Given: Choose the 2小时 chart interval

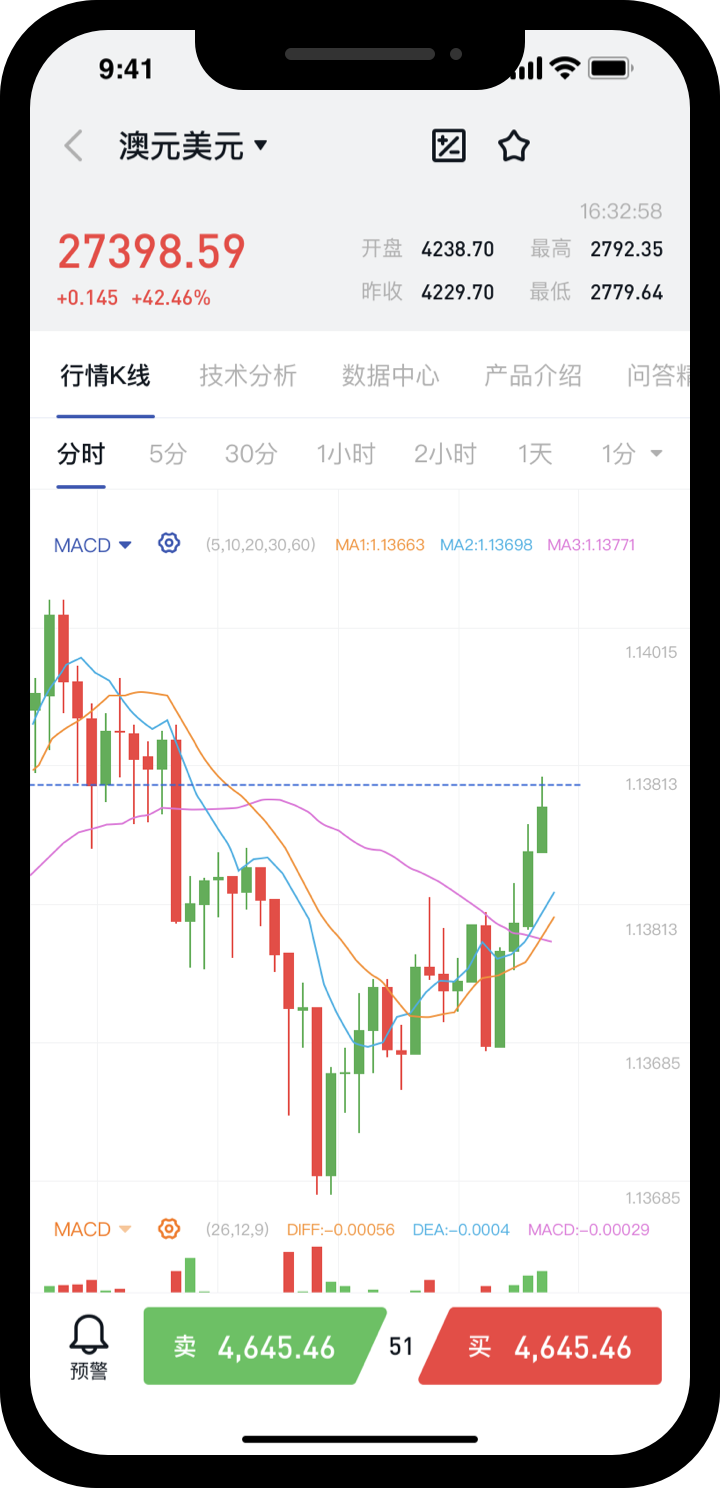Looking at the screenshot, I should pos(445,454).
